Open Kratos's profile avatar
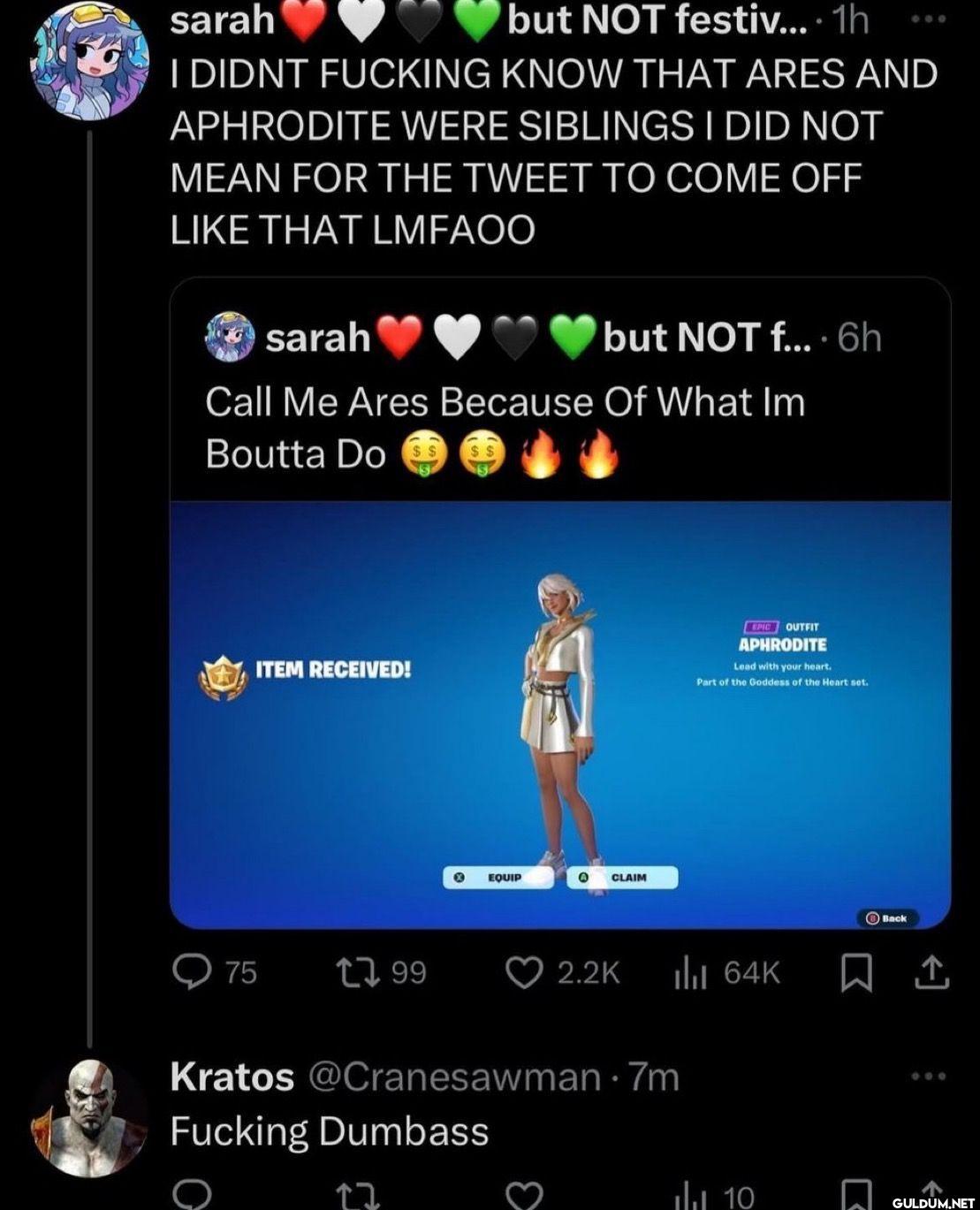 click(x=88, y=1118)
